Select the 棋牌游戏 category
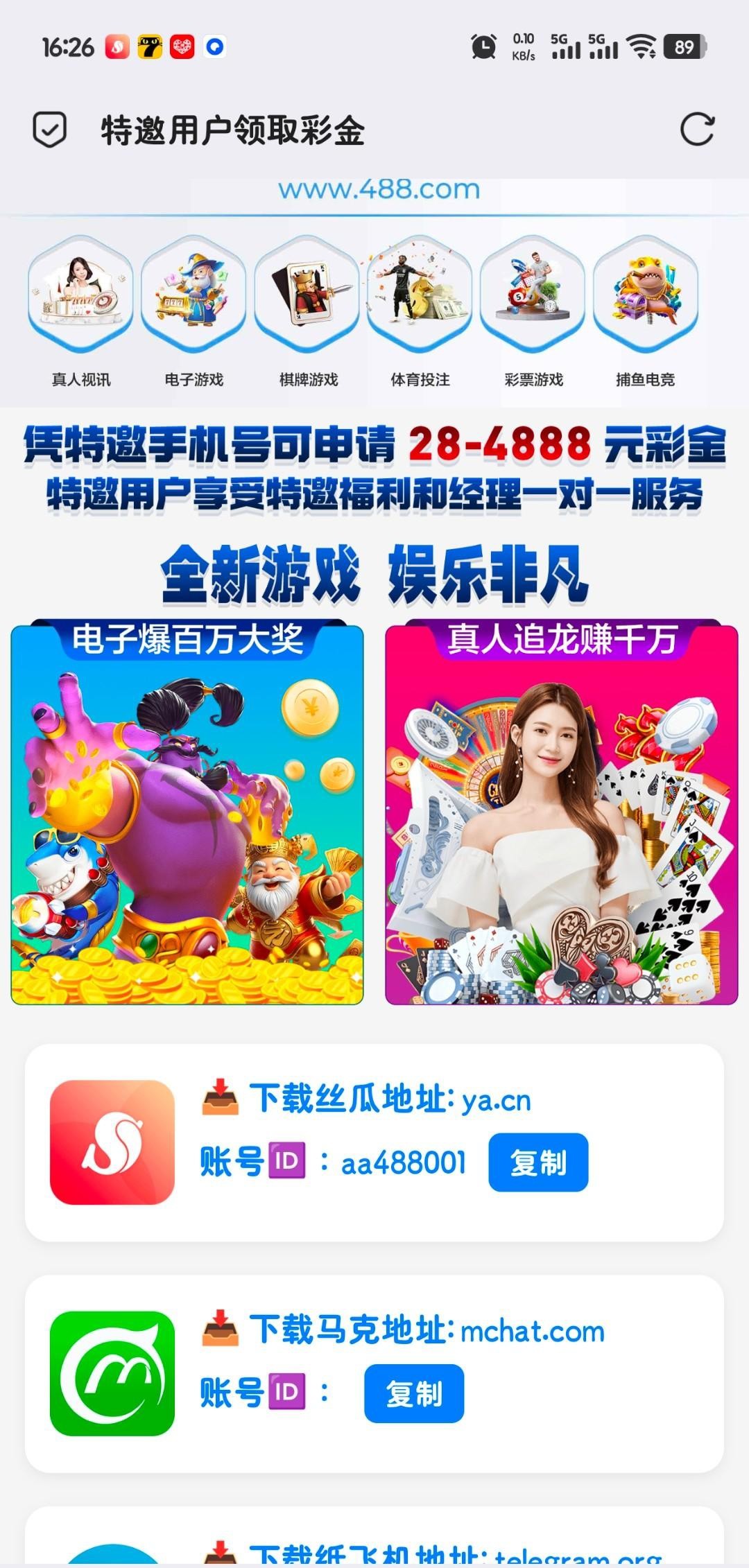 point(307,312)
